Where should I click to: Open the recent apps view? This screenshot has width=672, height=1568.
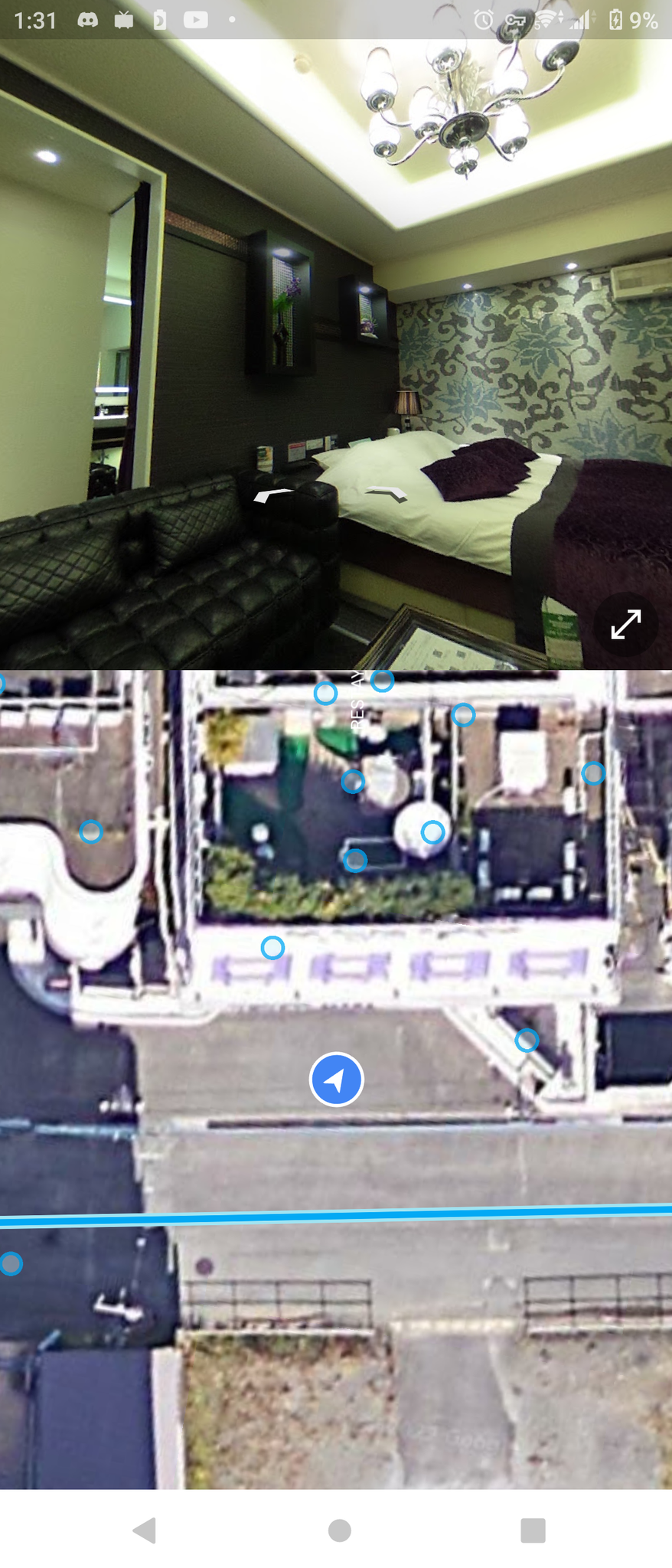(533, 1530)
